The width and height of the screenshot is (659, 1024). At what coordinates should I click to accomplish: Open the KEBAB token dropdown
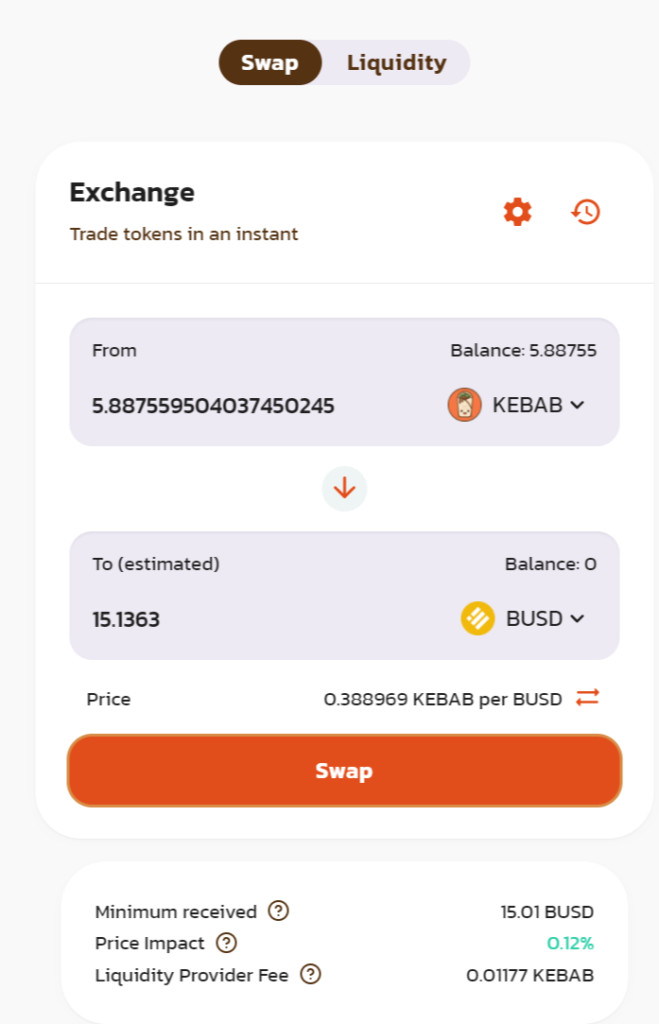[x=517, y=405]
